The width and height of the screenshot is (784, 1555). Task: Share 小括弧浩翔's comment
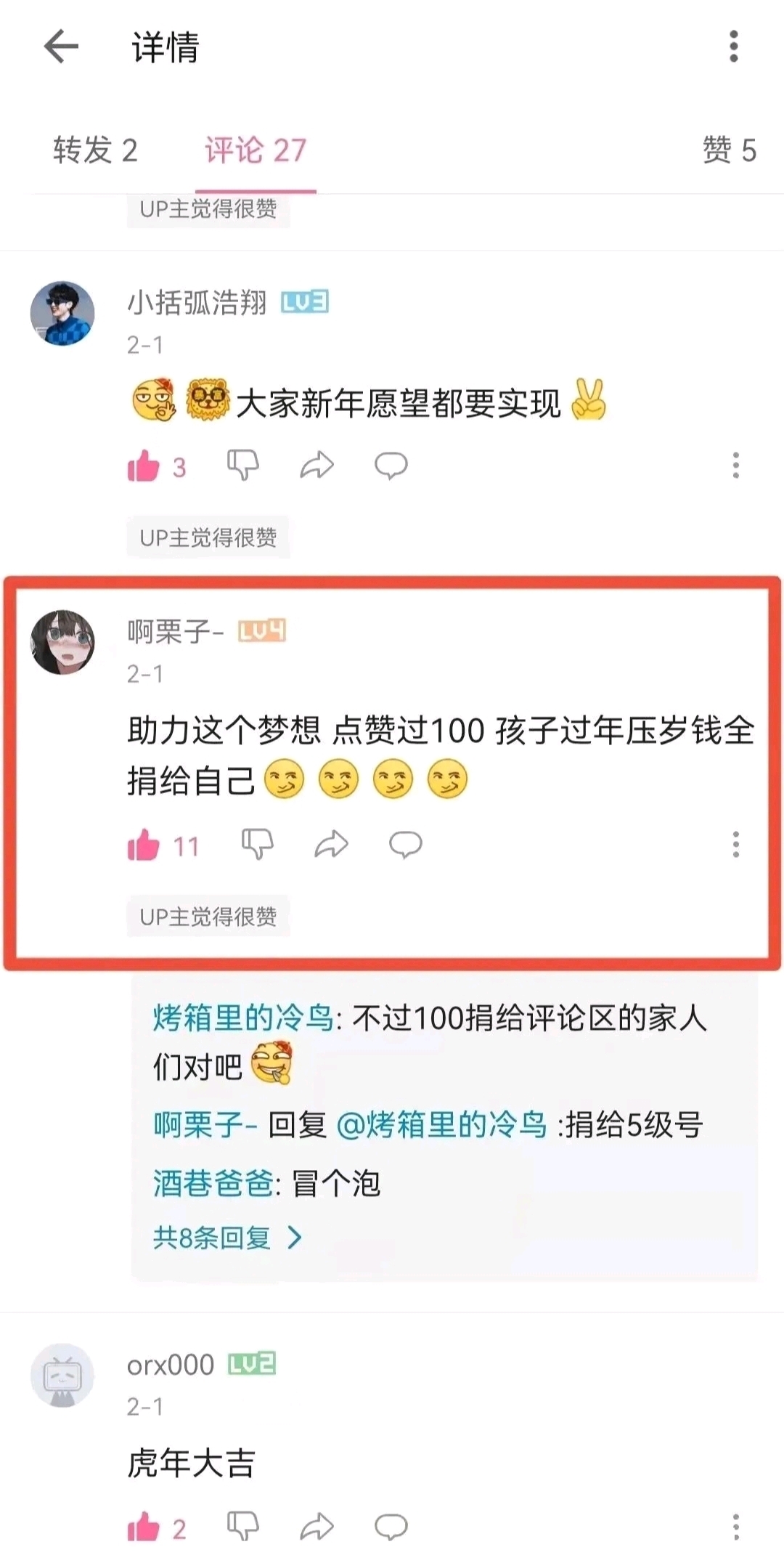tap(317, 466)
